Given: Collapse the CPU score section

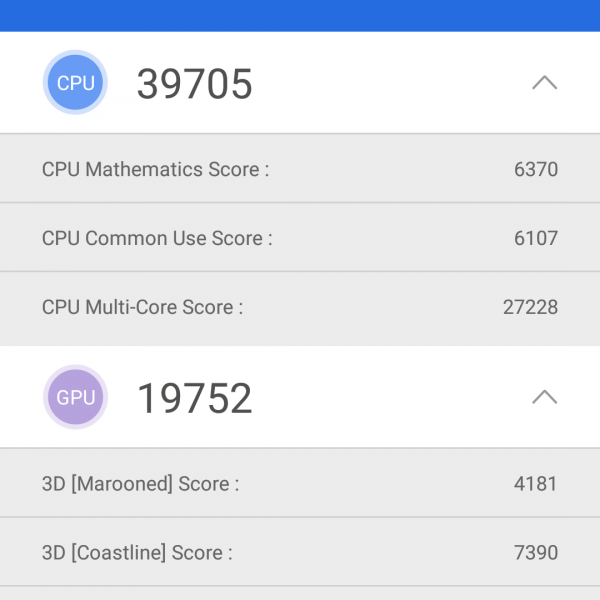Looking at the screenshot, I should [x=544, y=84].
